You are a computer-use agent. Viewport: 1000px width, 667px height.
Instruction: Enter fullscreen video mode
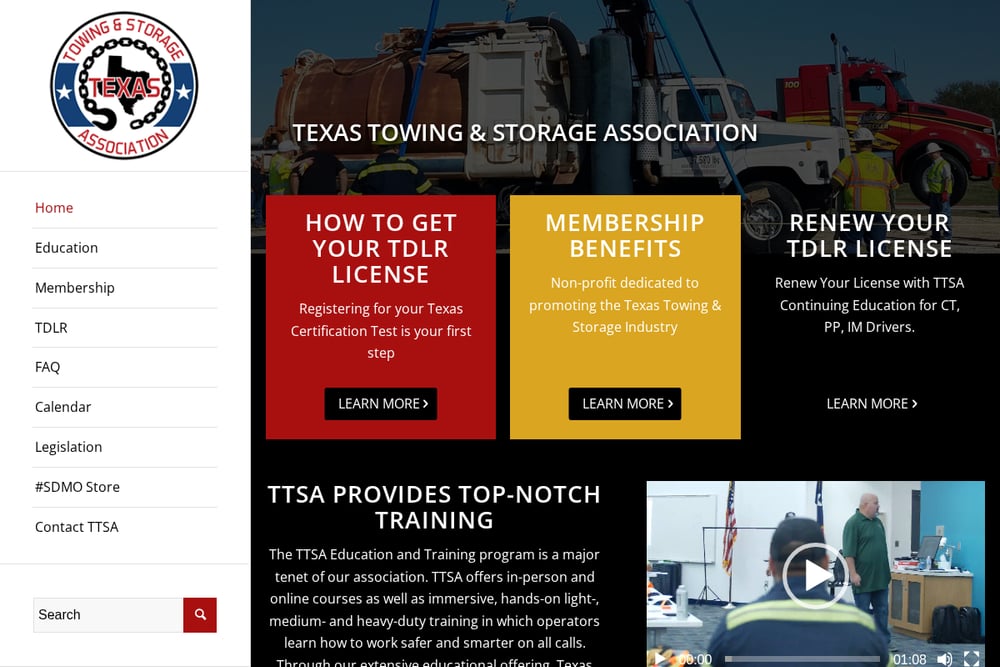(x=971, y=659)
